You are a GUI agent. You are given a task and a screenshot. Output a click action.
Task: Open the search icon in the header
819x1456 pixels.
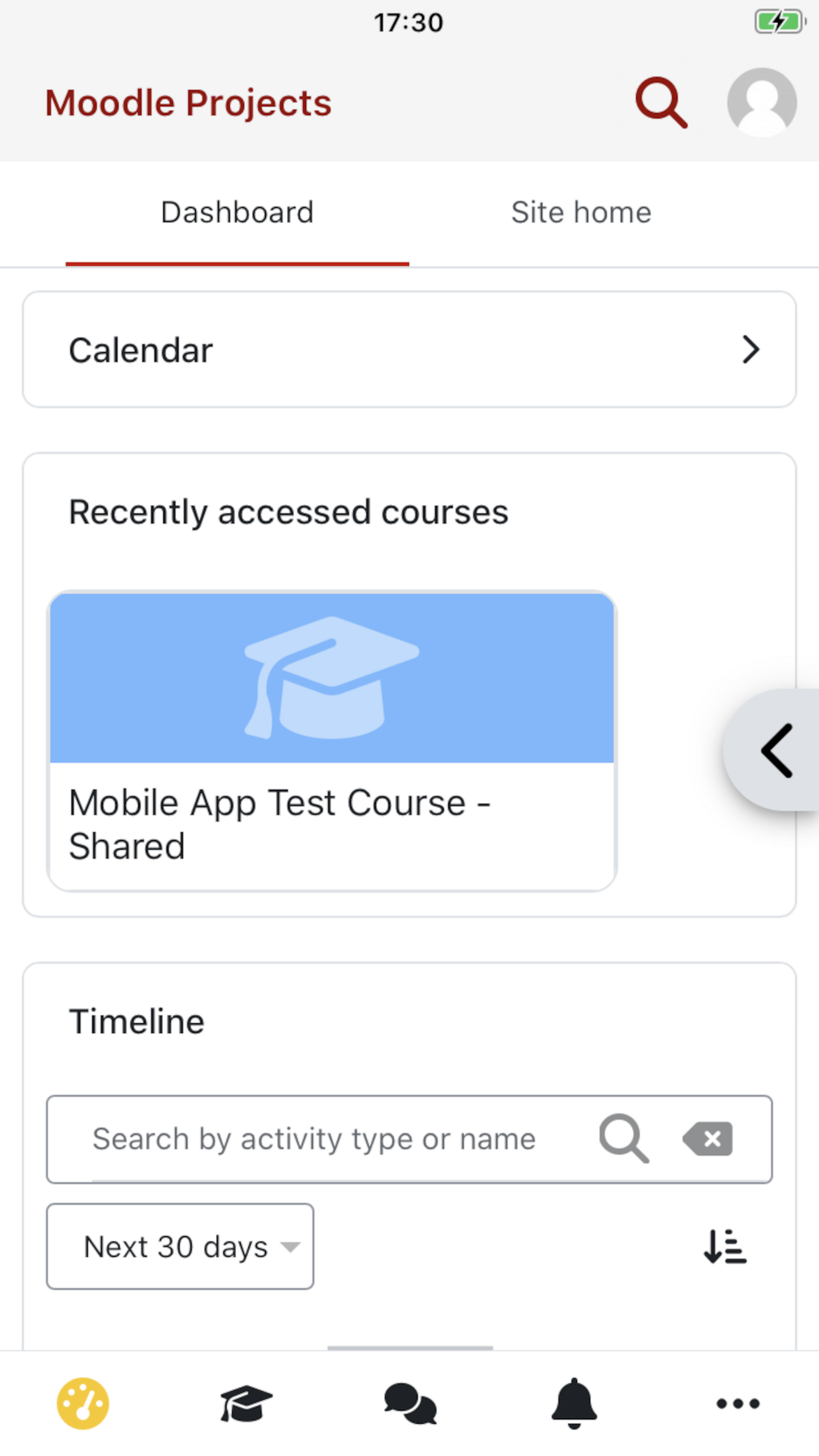661,103
